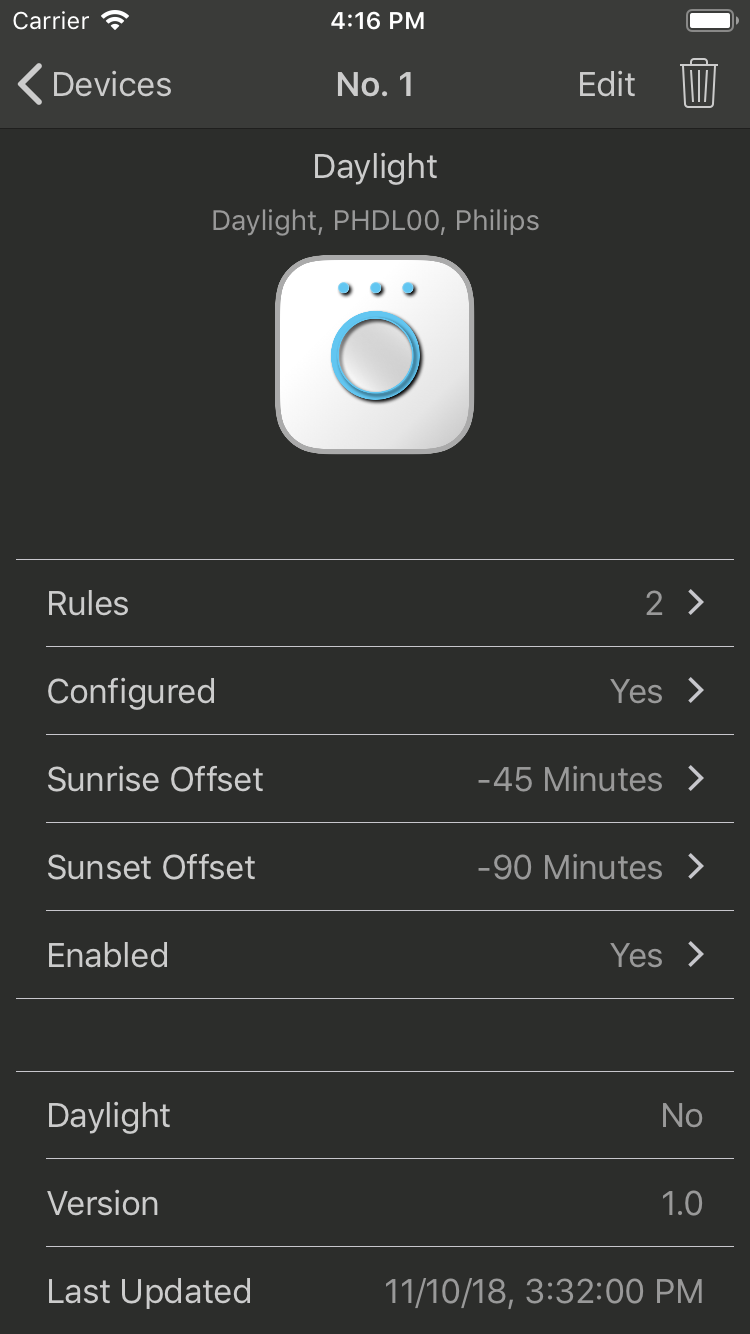Go back to Devices
The width and height of the screenshot is (750, 1334).
click(95, 85)
